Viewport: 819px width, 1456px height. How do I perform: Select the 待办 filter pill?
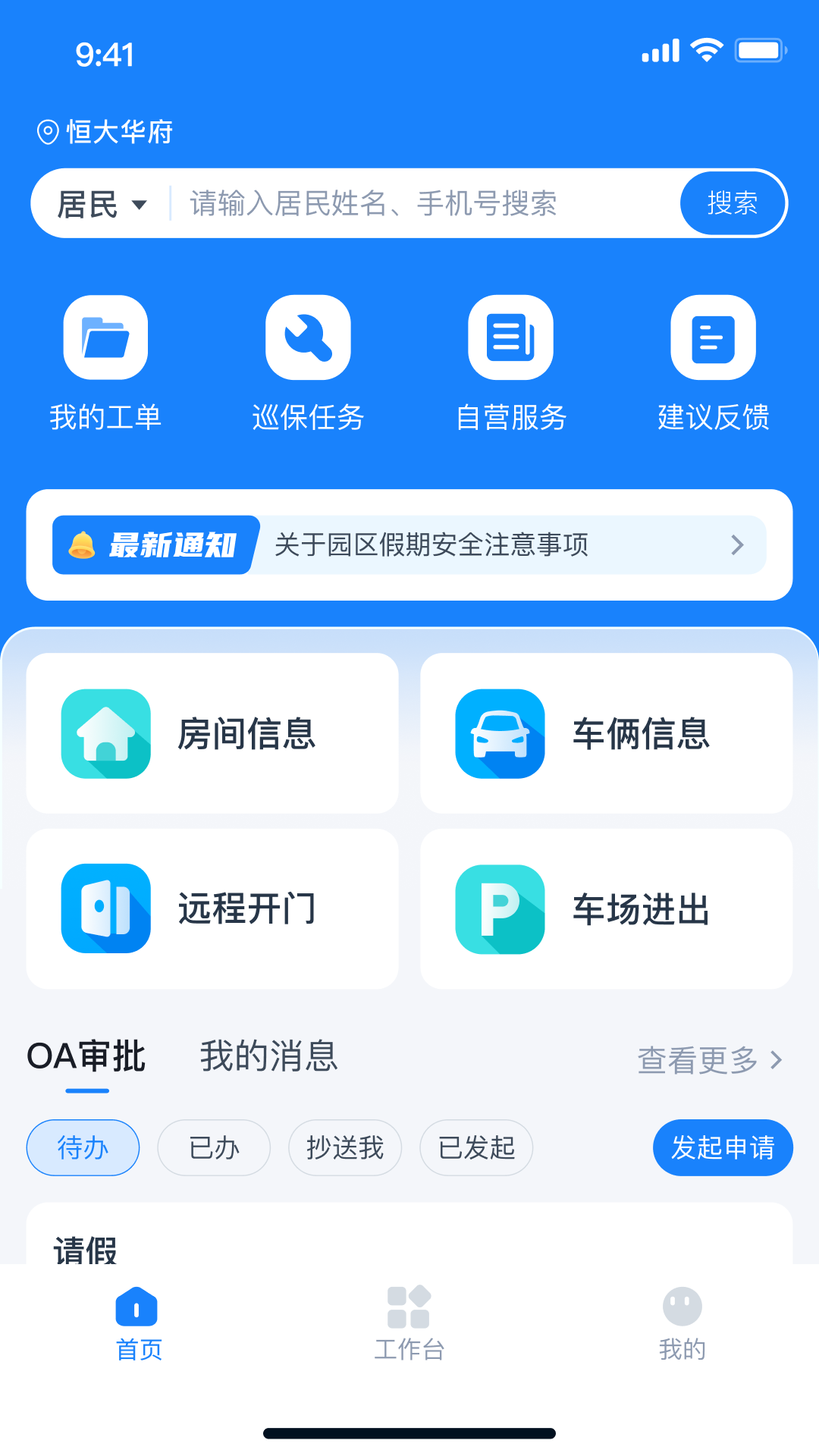click(83, 1148)
